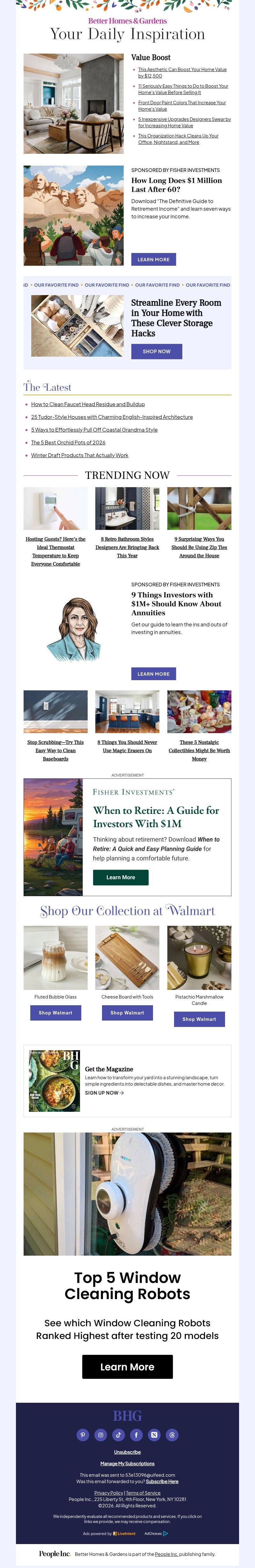
Task: Shop Walmart for the Cheese Board with Tools
Action: pyautogui.click(x=127, y=1013)
